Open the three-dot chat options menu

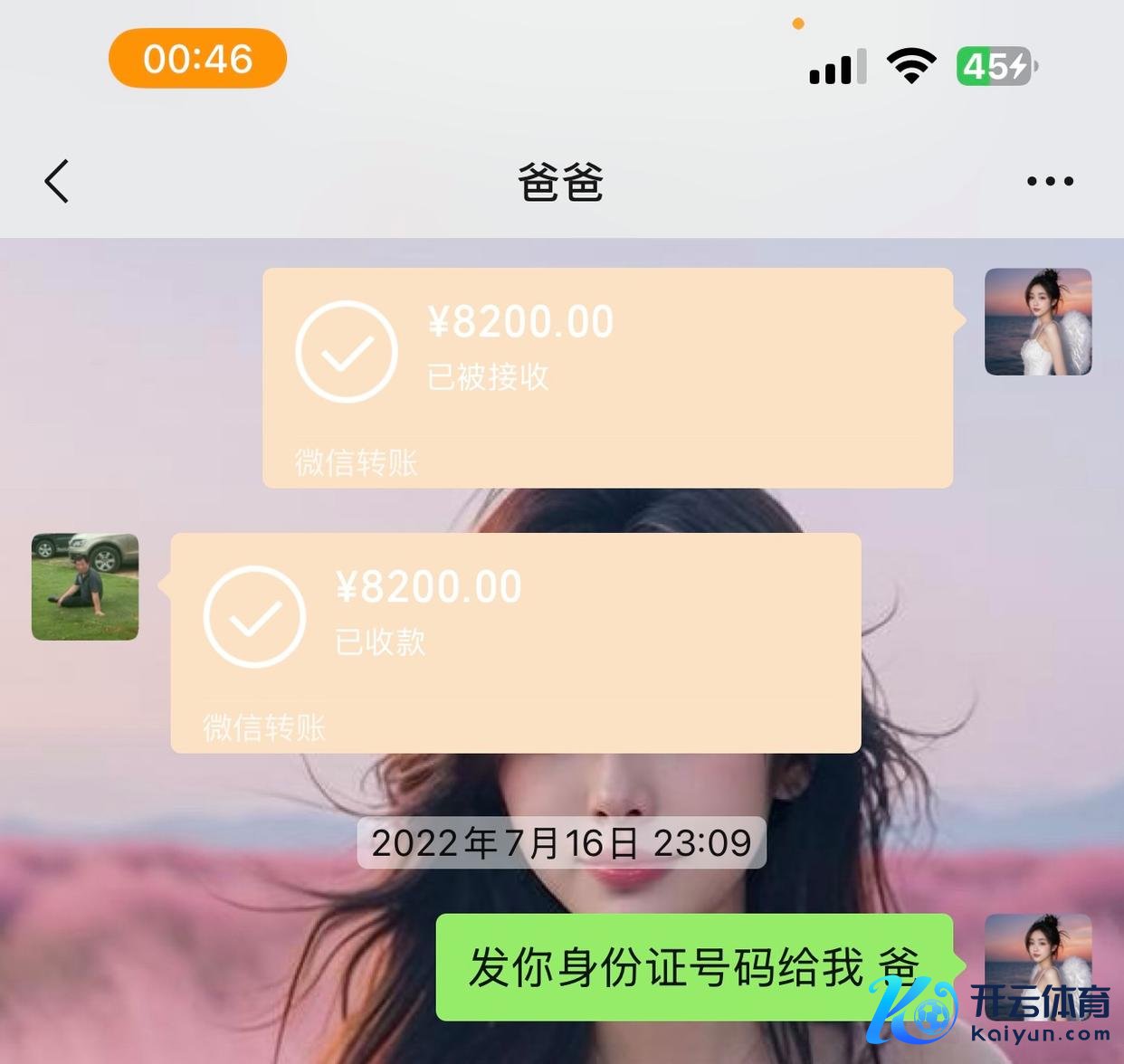[x=1050, y=181]
